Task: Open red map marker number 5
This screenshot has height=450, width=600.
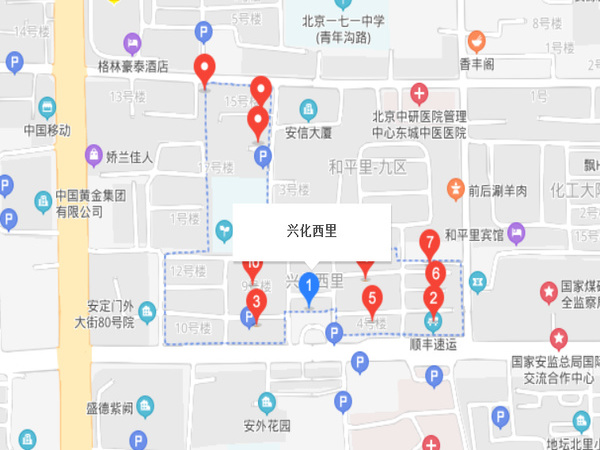Action: (x=372, y=297)
